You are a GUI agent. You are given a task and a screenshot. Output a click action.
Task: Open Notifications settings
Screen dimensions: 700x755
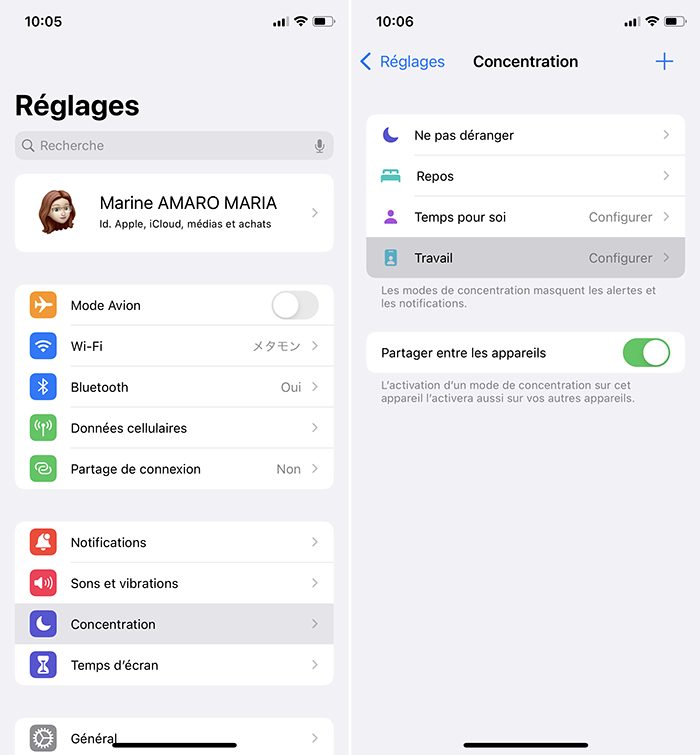coord(174,542)
